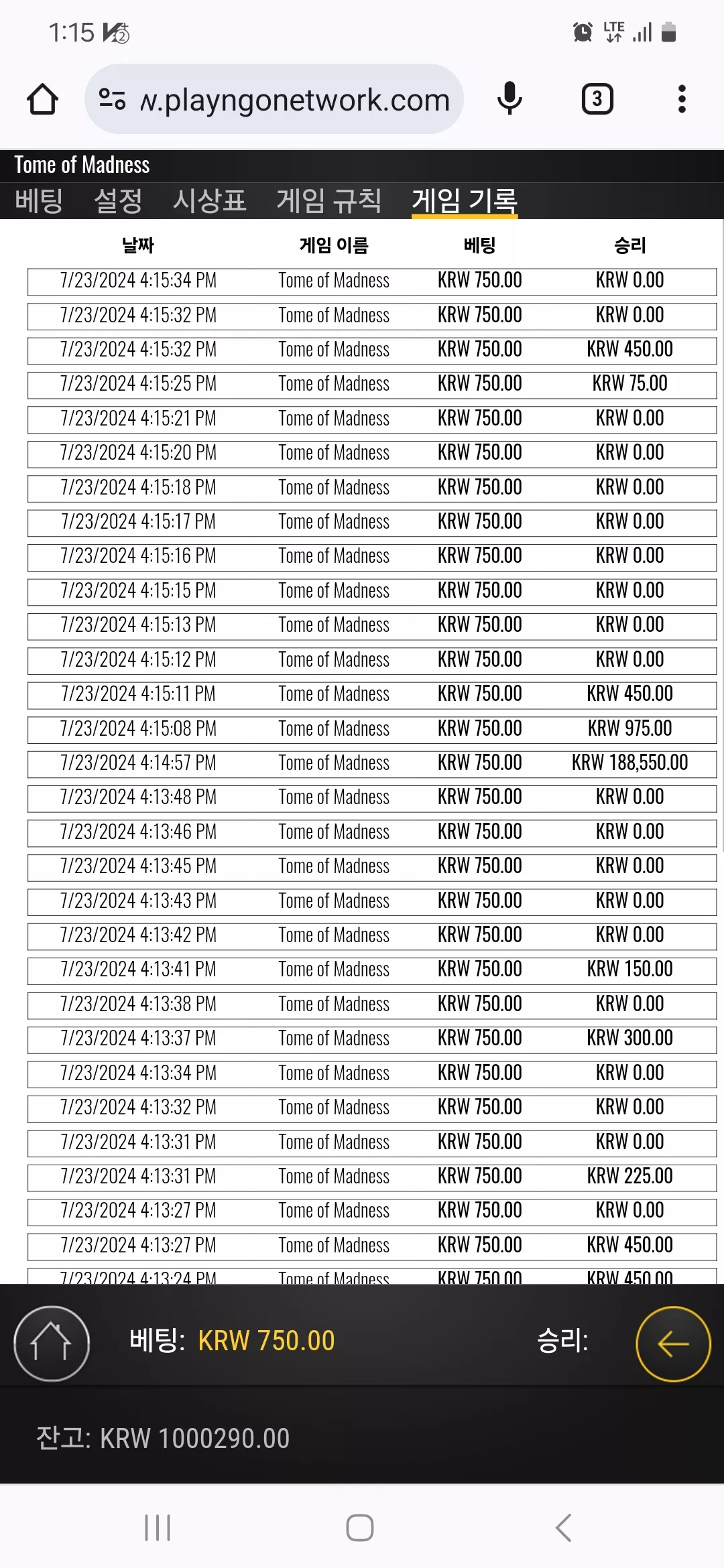
Task: Open the 4:13:41 PM KRW 150.00 record
Action: coord(372,970)
